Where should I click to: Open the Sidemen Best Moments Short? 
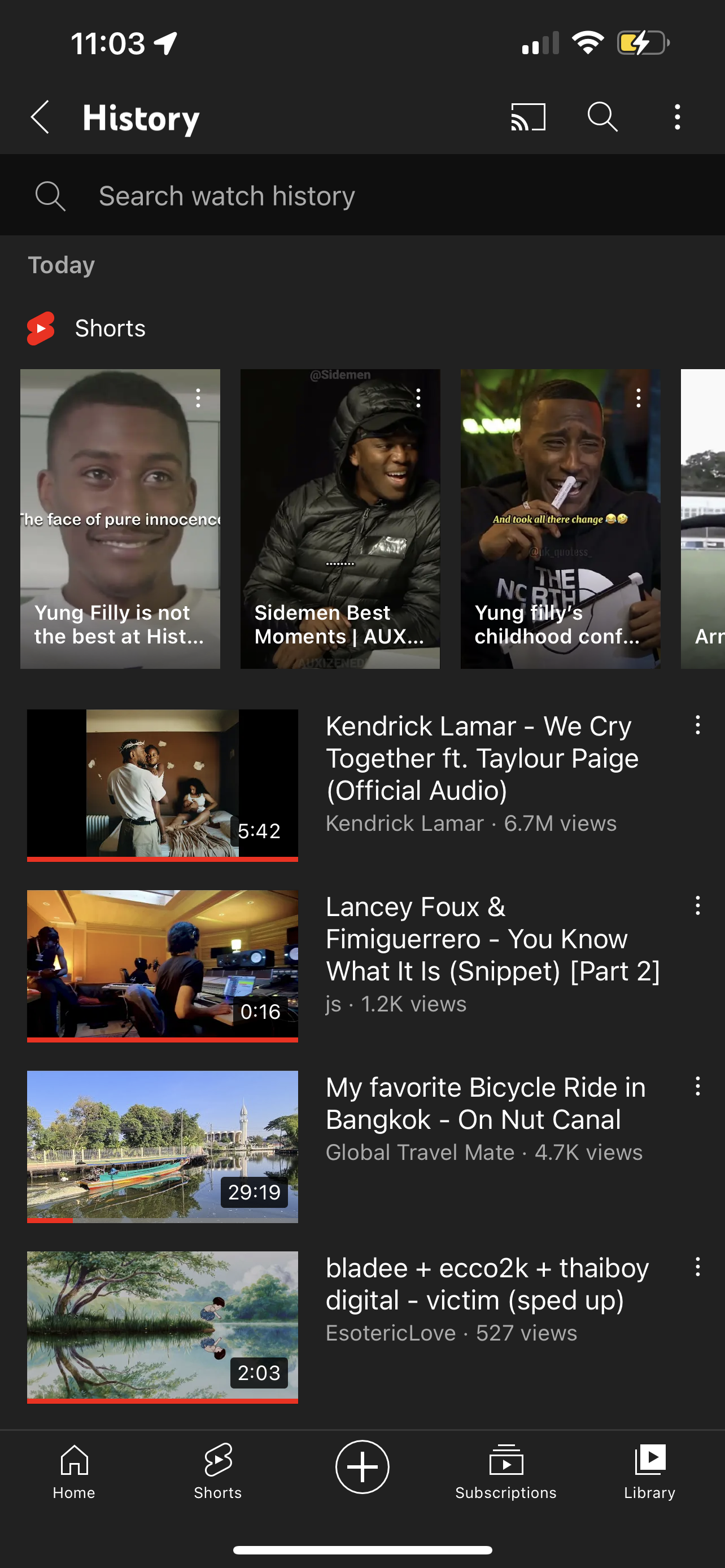(x=340, y=519)
